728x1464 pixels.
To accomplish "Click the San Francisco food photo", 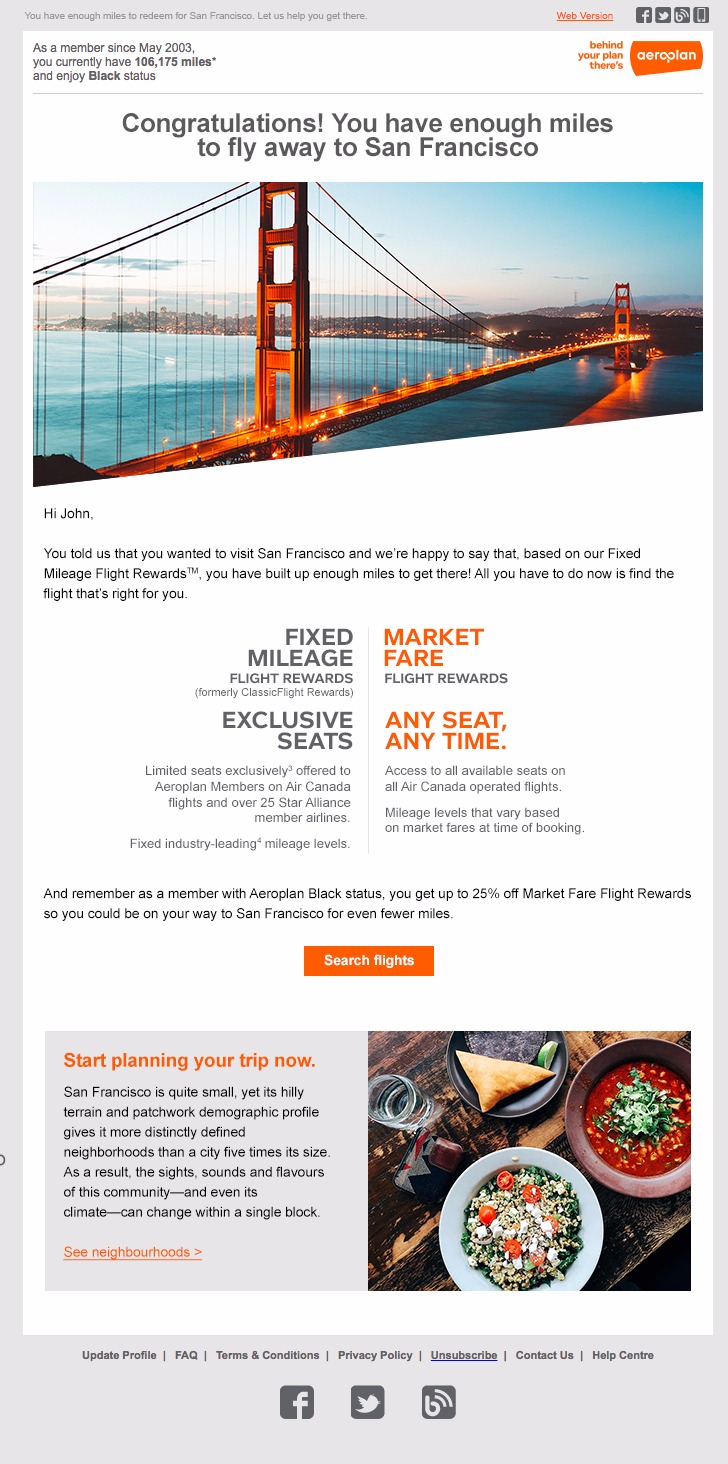I will pyautogui.click(x=529, y=1160).
